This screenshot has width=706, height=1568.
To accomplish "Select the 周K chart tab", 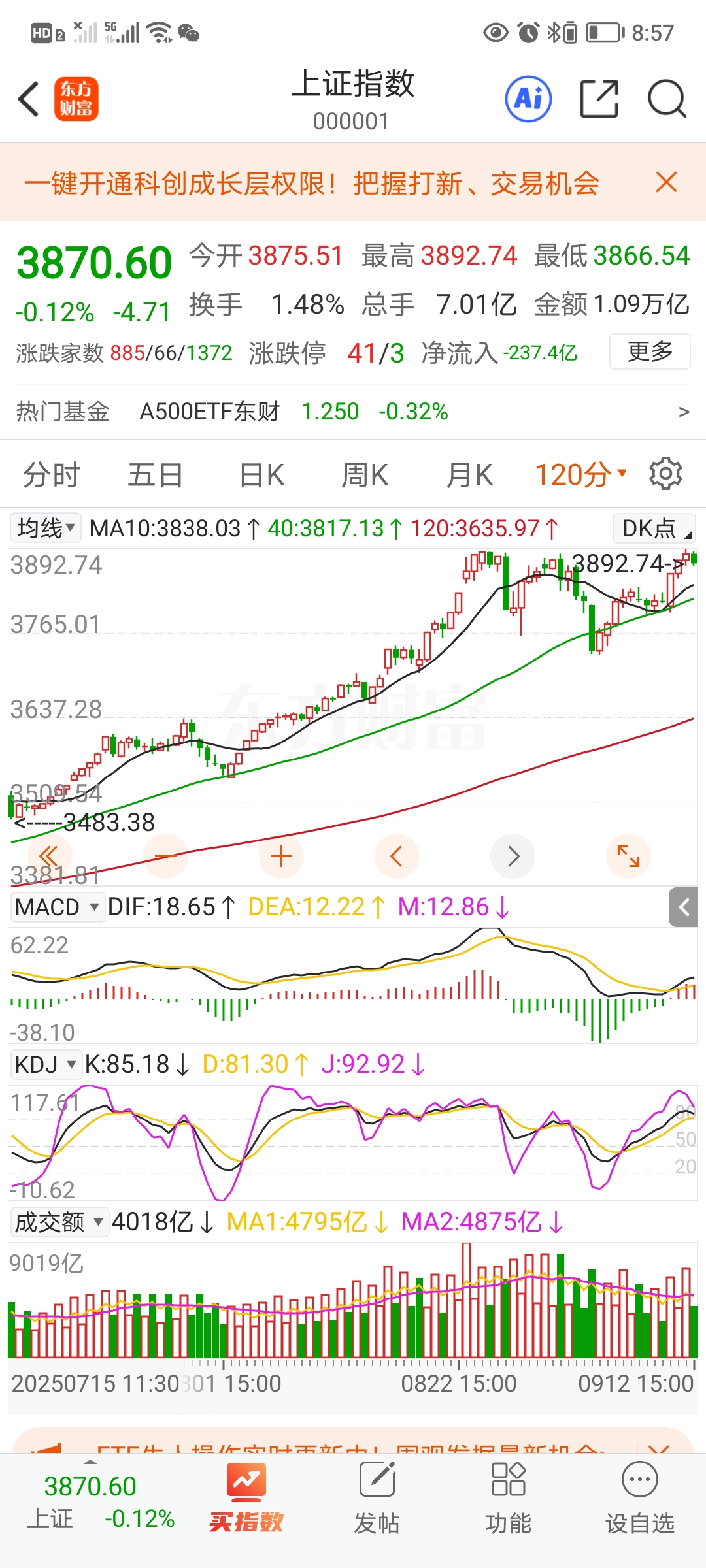I will point(365,475).
